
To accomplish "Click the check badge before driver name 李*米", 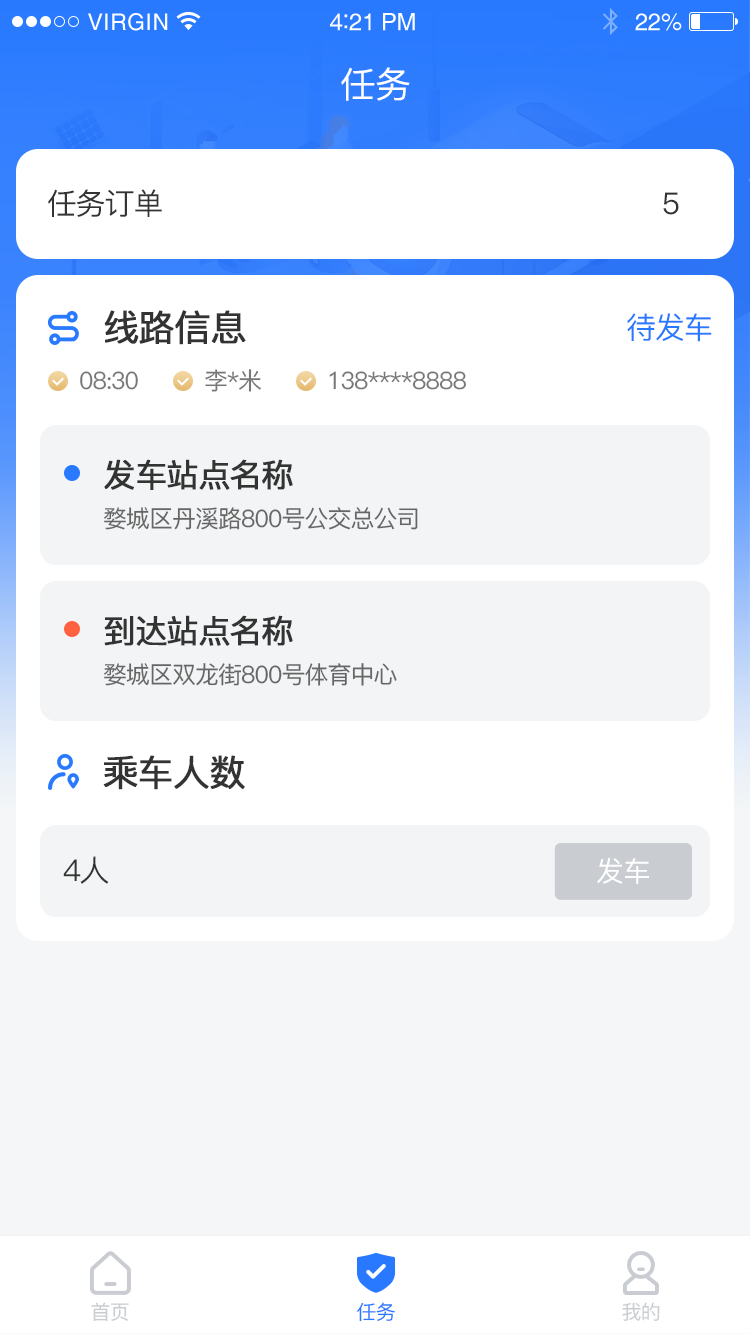I will pyautogui.click(x=182, y=381).
